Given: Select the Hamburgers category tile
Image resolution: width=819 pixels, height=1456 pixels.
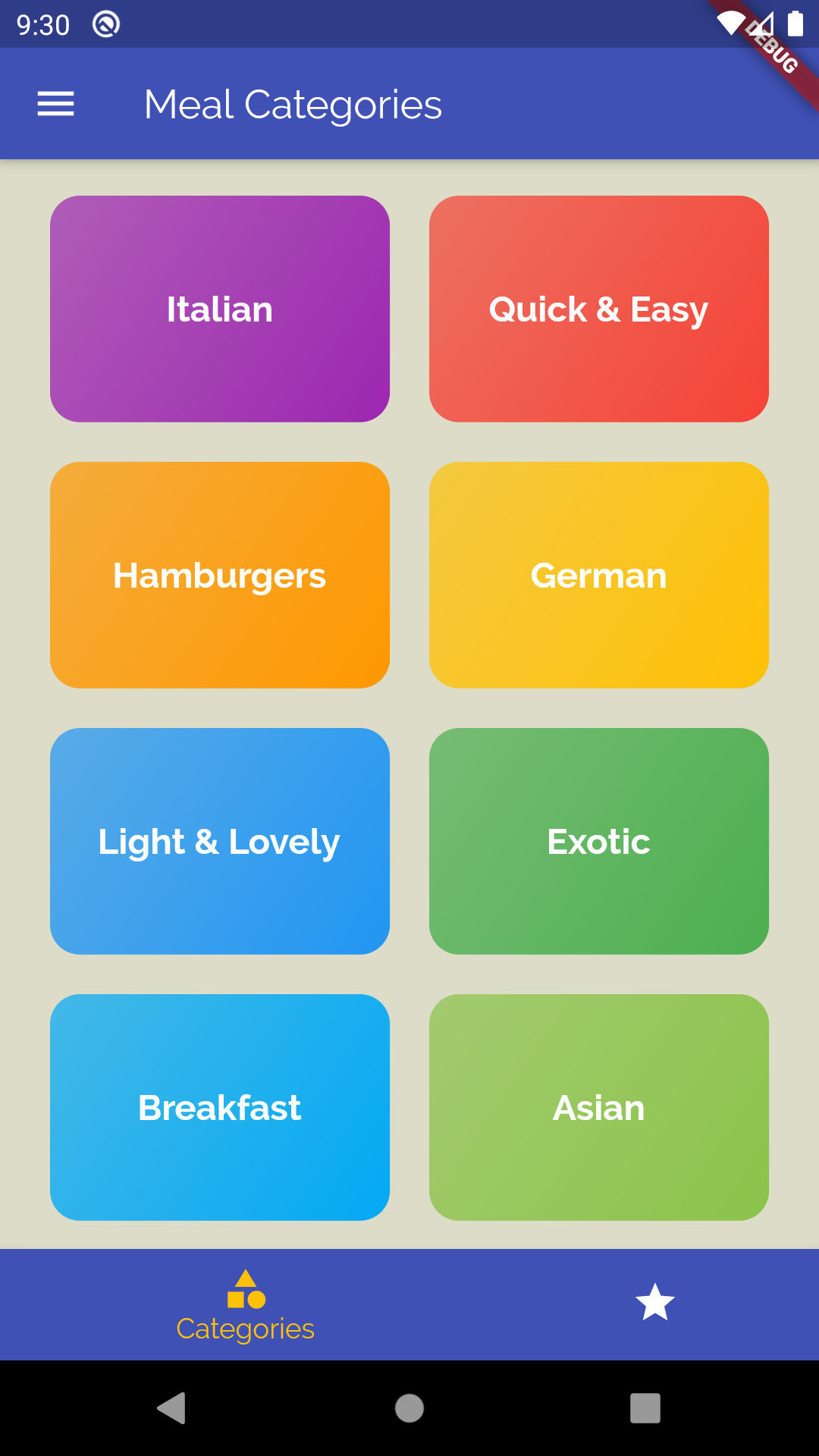Looking at the screenshot, I should (x=220, y=575).
